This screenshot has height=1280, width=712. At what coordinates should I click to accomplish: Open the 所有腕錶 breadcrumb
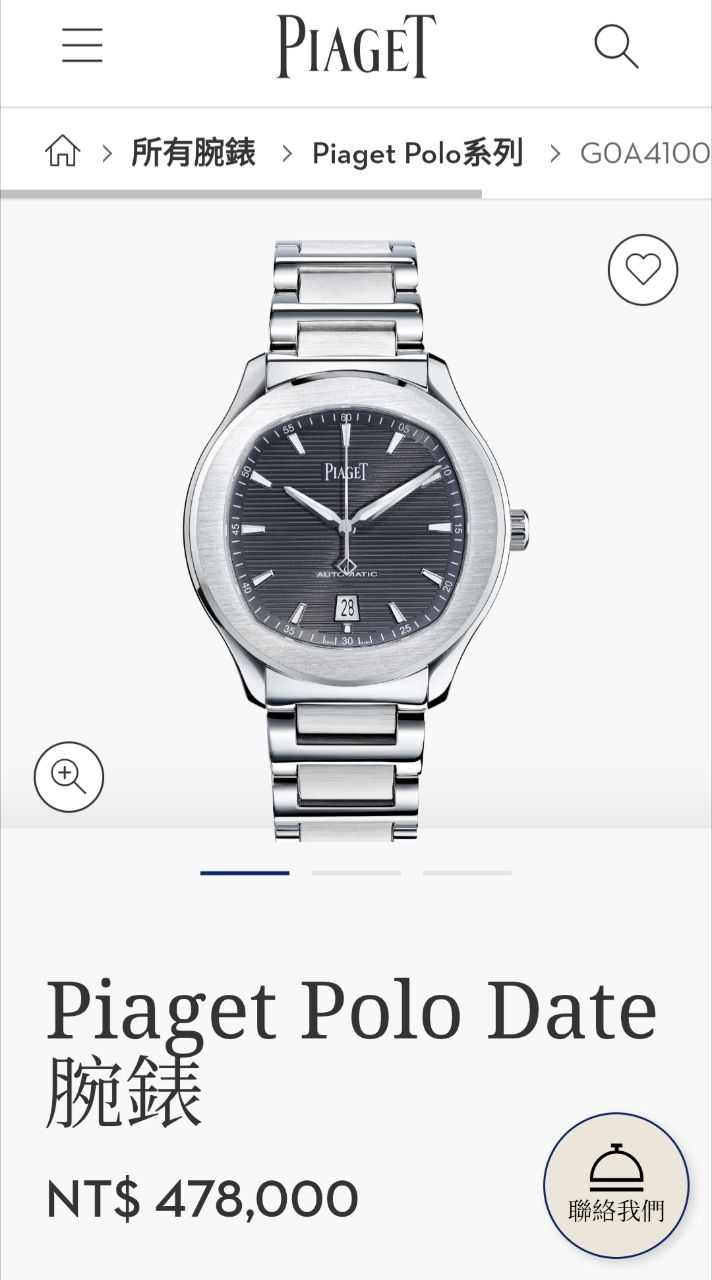coord(193,153)
